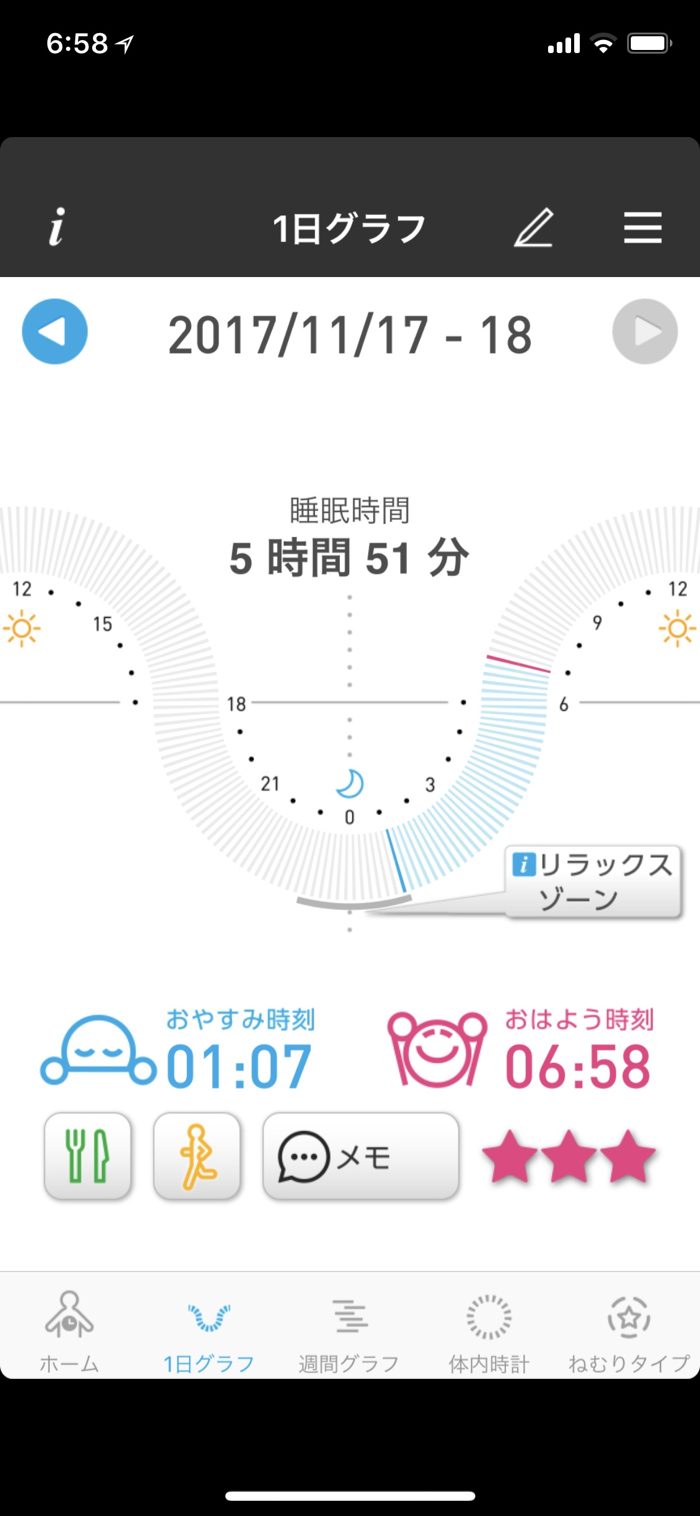Viewport: 700px width, 1516px height.
Task: Select the 1日グラフ tab
Action: 209,1331
